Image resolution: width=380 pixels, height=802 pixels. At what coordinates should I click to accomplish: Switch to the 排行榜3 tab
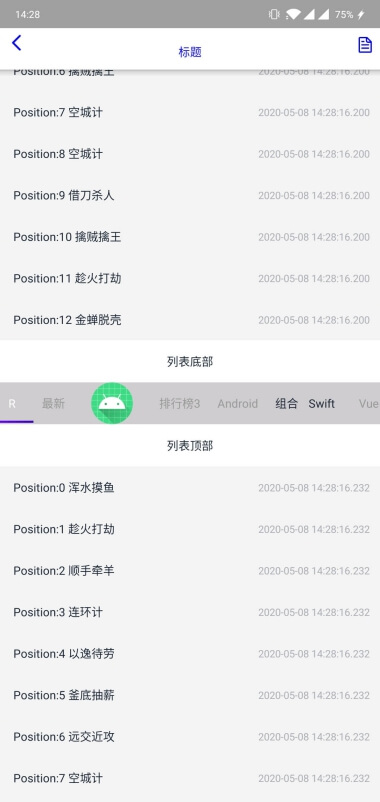(180, 404)
